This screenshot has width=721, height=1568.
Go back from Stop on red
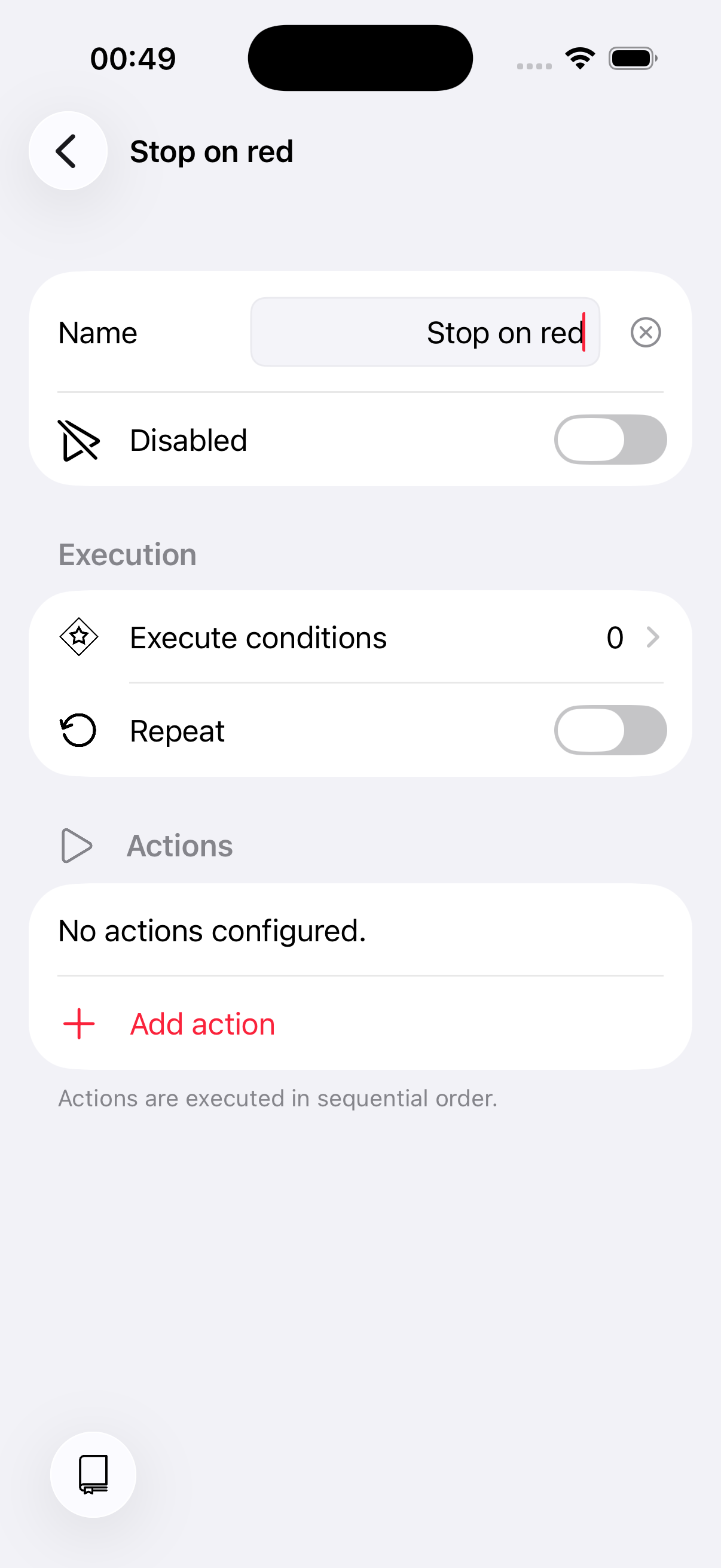[x=68, y=151]
